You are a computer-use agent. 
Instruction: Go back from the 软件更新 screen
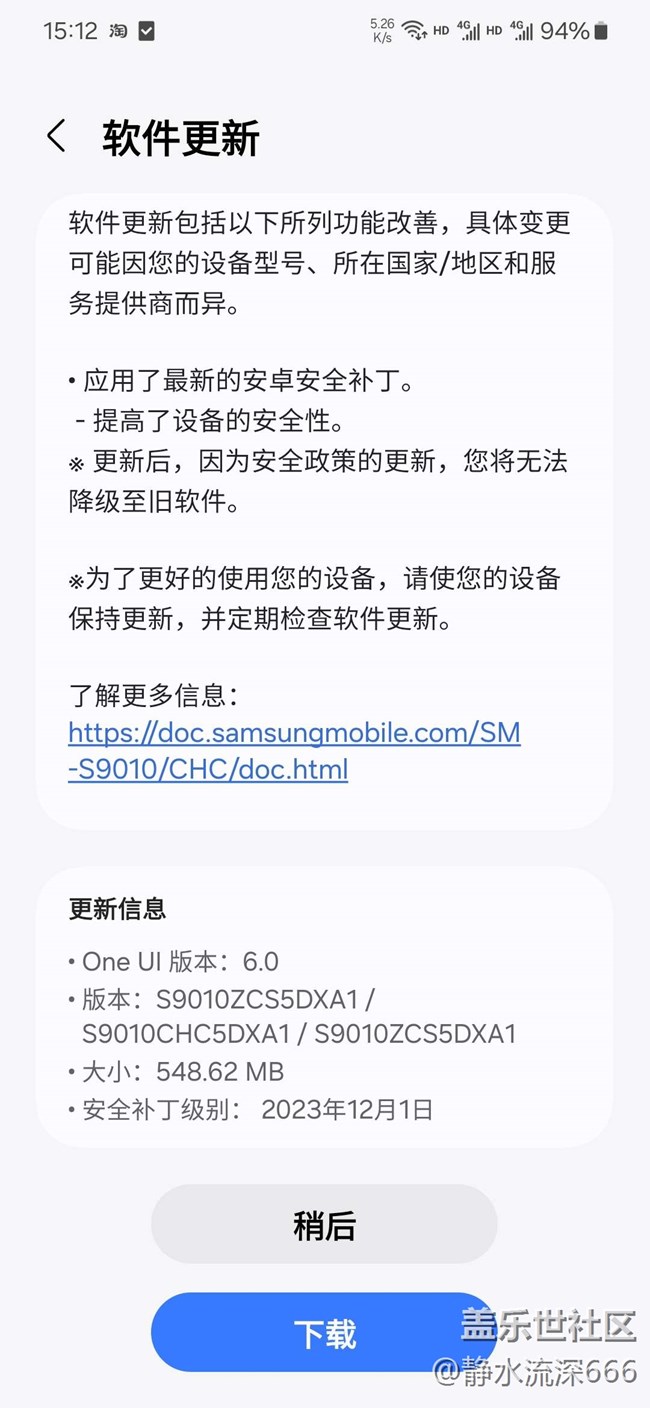click(x=57, y=136)
